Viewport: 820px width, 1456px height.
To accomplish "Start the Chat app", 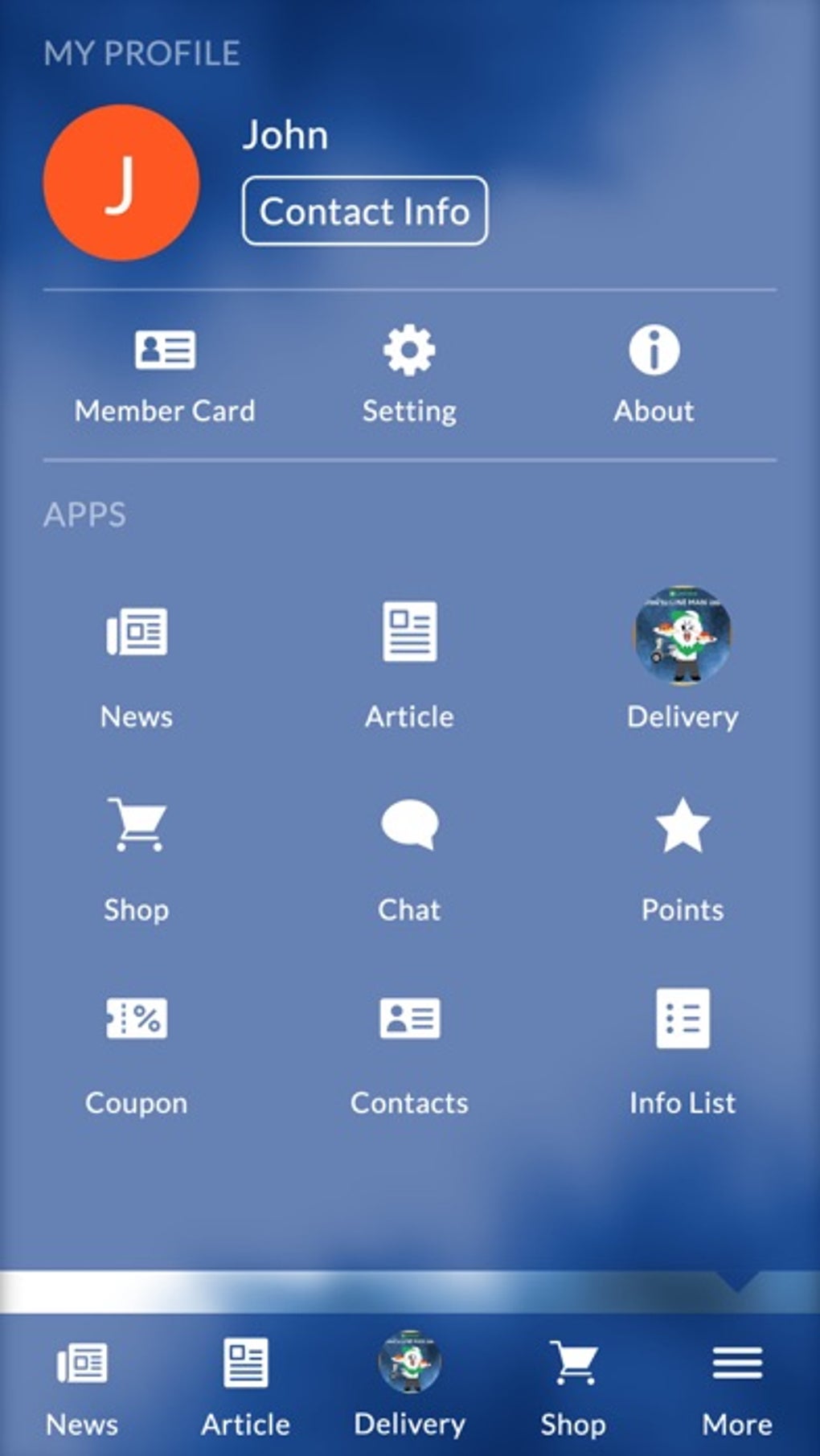I will click(x=409, y=857).
